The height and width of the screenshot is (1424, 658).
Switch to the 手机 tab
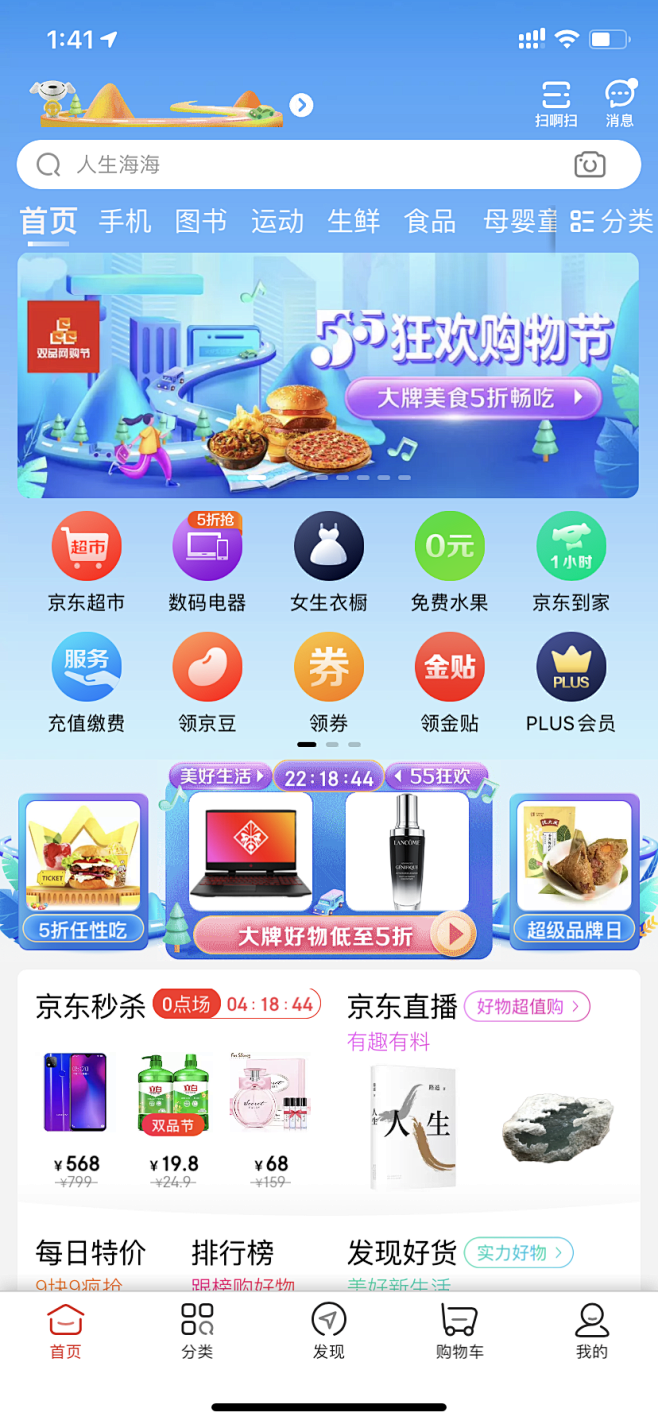(125, 221)
